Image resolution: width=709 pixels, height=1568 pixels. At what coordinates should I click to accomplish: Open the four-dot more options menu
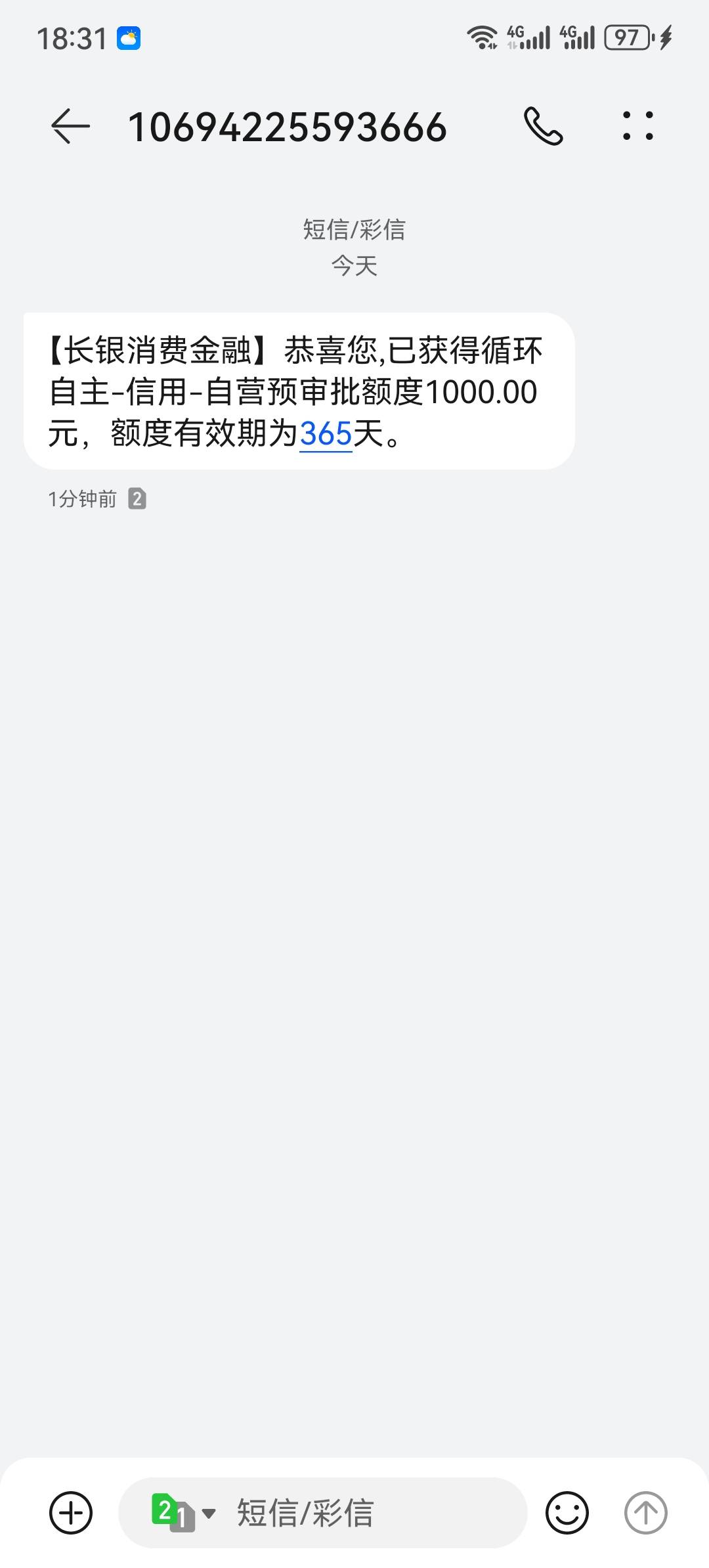(x=637, y=126)
